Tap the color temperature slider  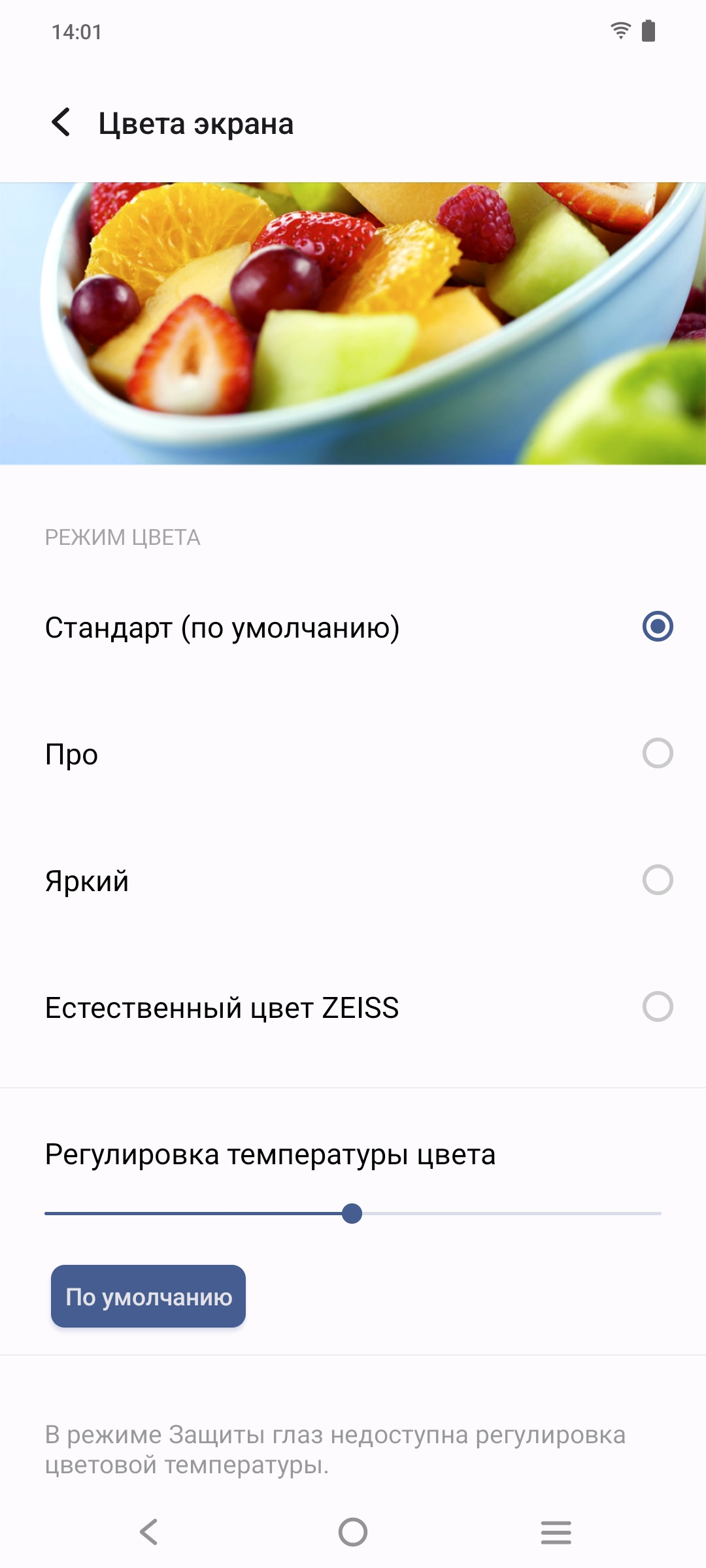[352, 1214]
